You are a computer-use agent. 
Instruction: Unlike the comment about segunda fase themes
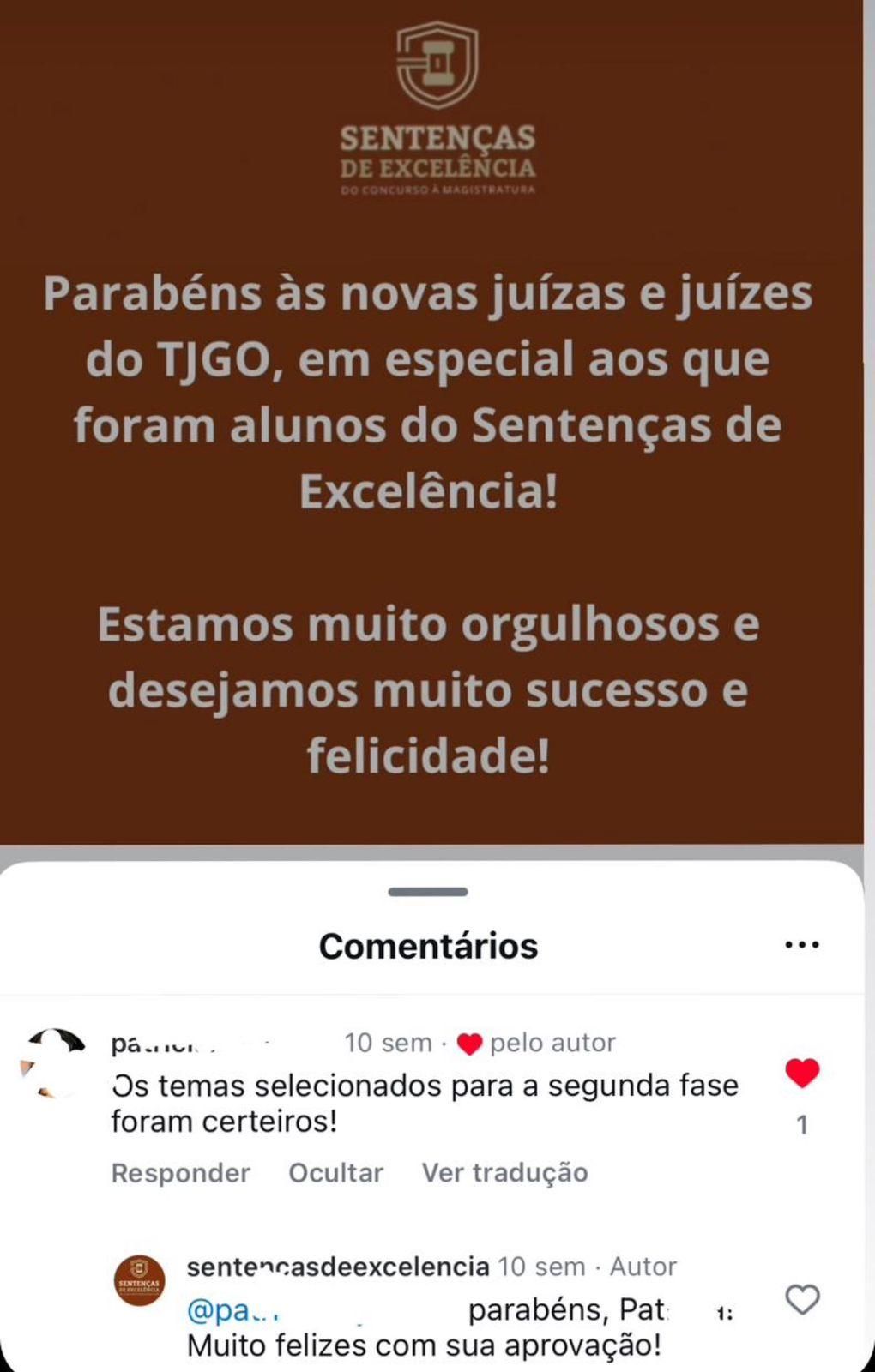click(x=802, y=1074)
